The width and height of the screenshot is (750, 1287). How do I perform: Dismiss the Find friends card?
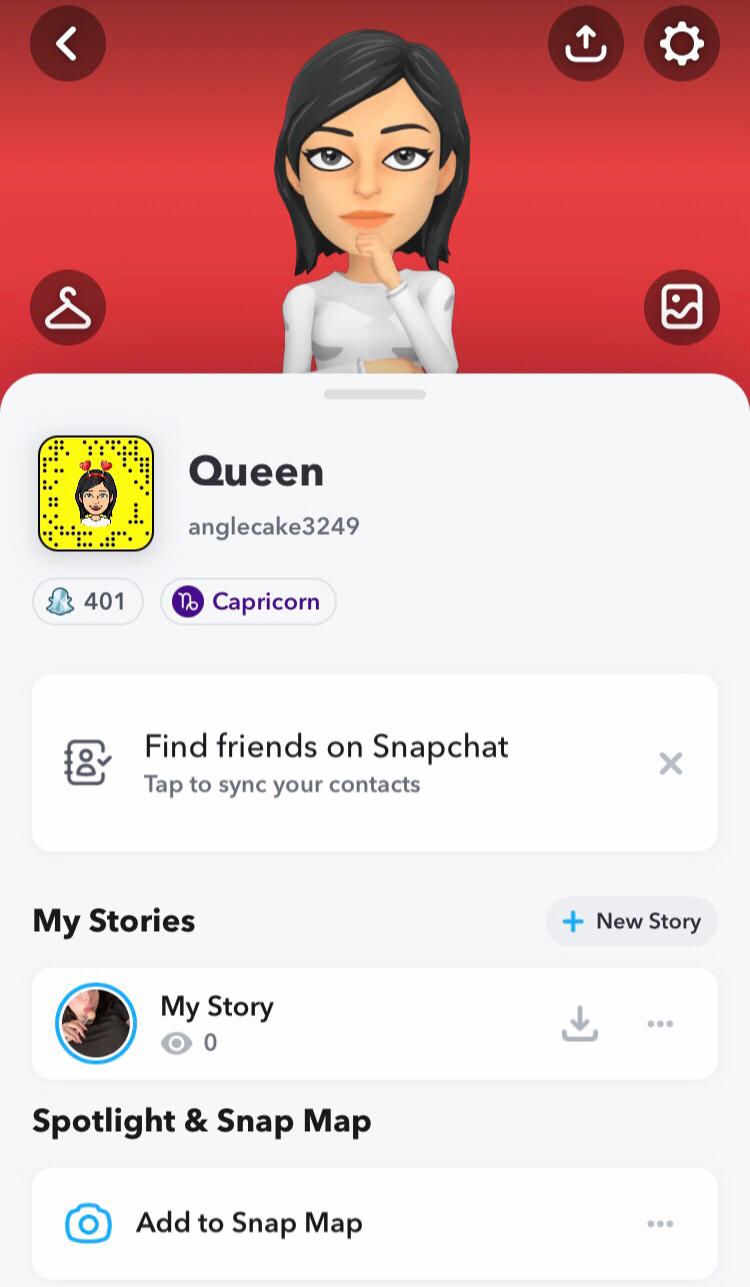[670, 764]
